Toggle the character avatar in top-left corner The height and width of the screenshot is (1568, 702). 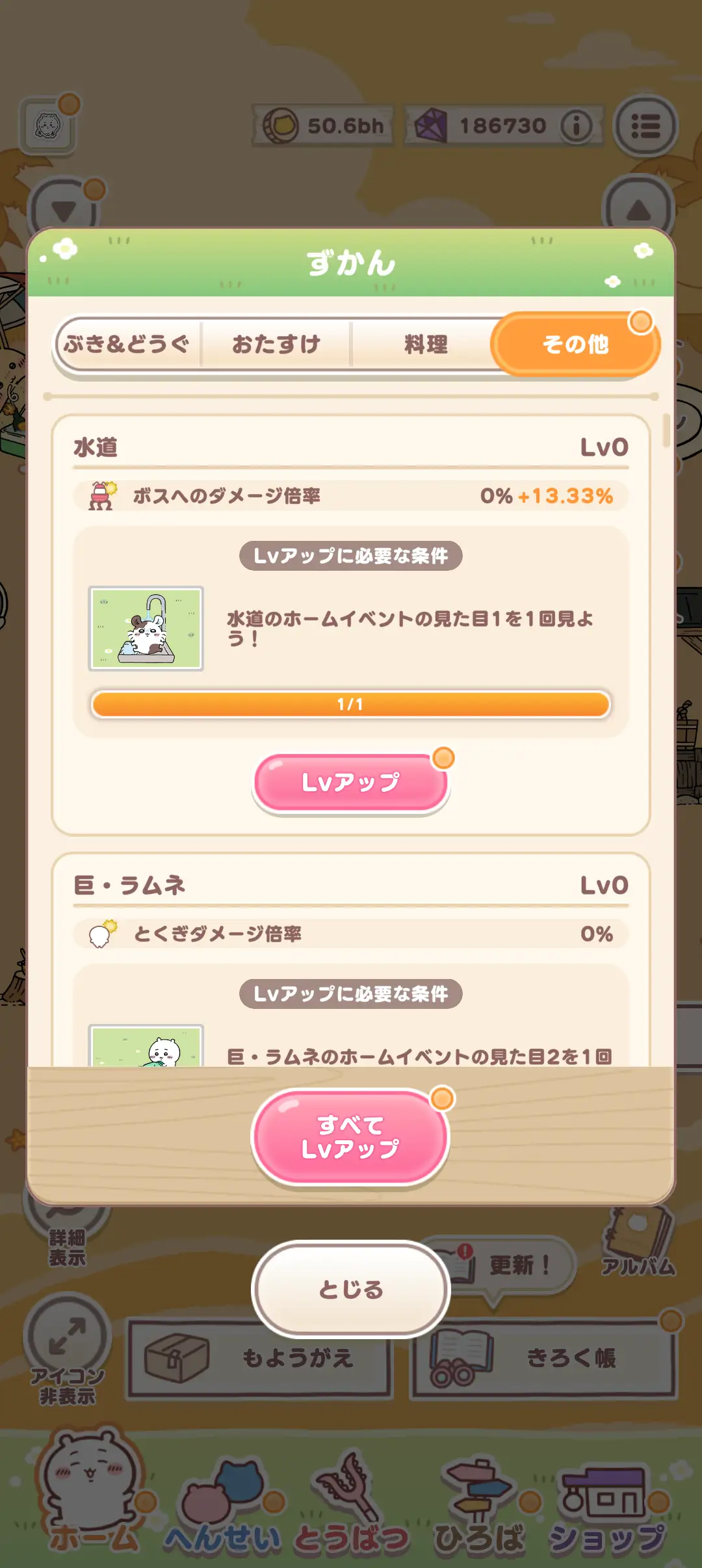click(x=49, y=124)
